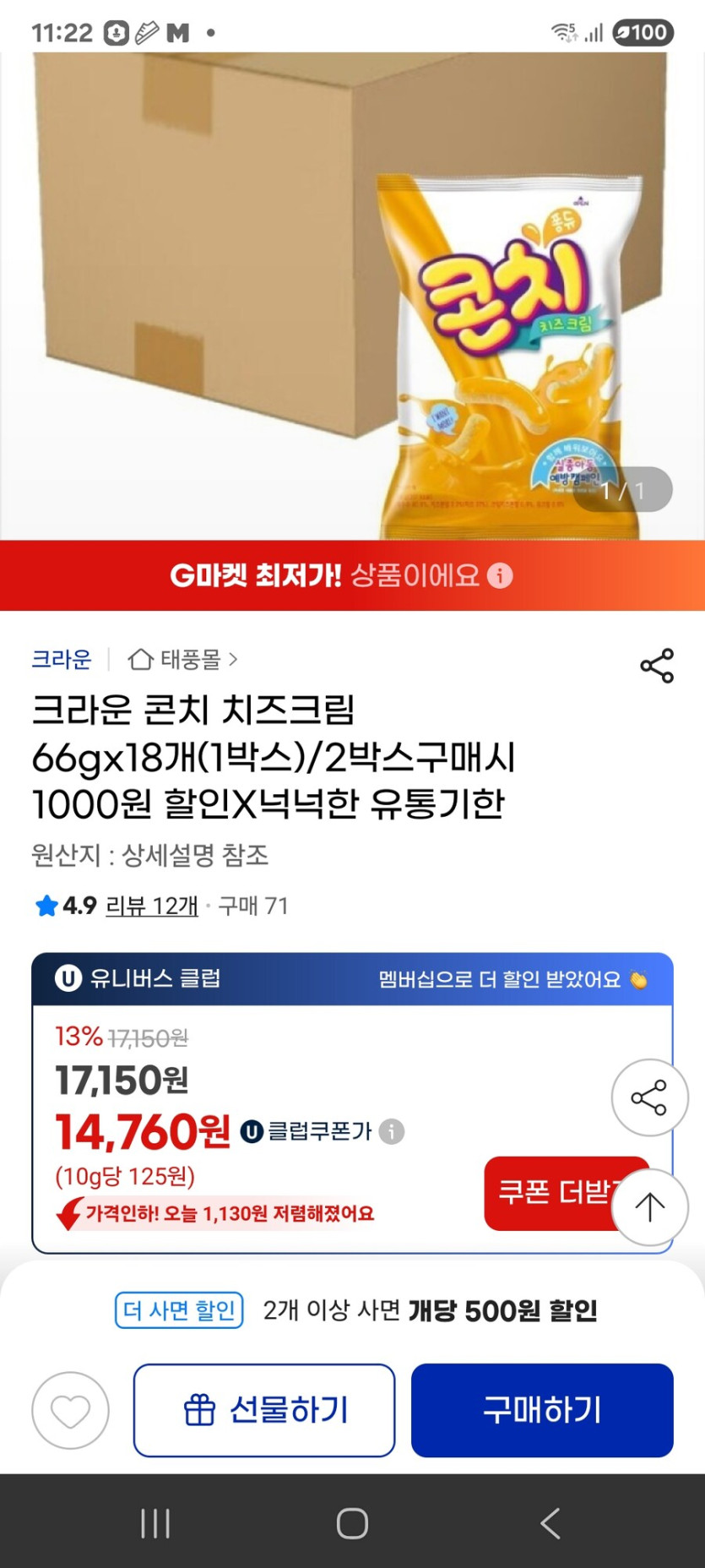Tap the gift box icon on 선물하기 button

(200, 1410)
